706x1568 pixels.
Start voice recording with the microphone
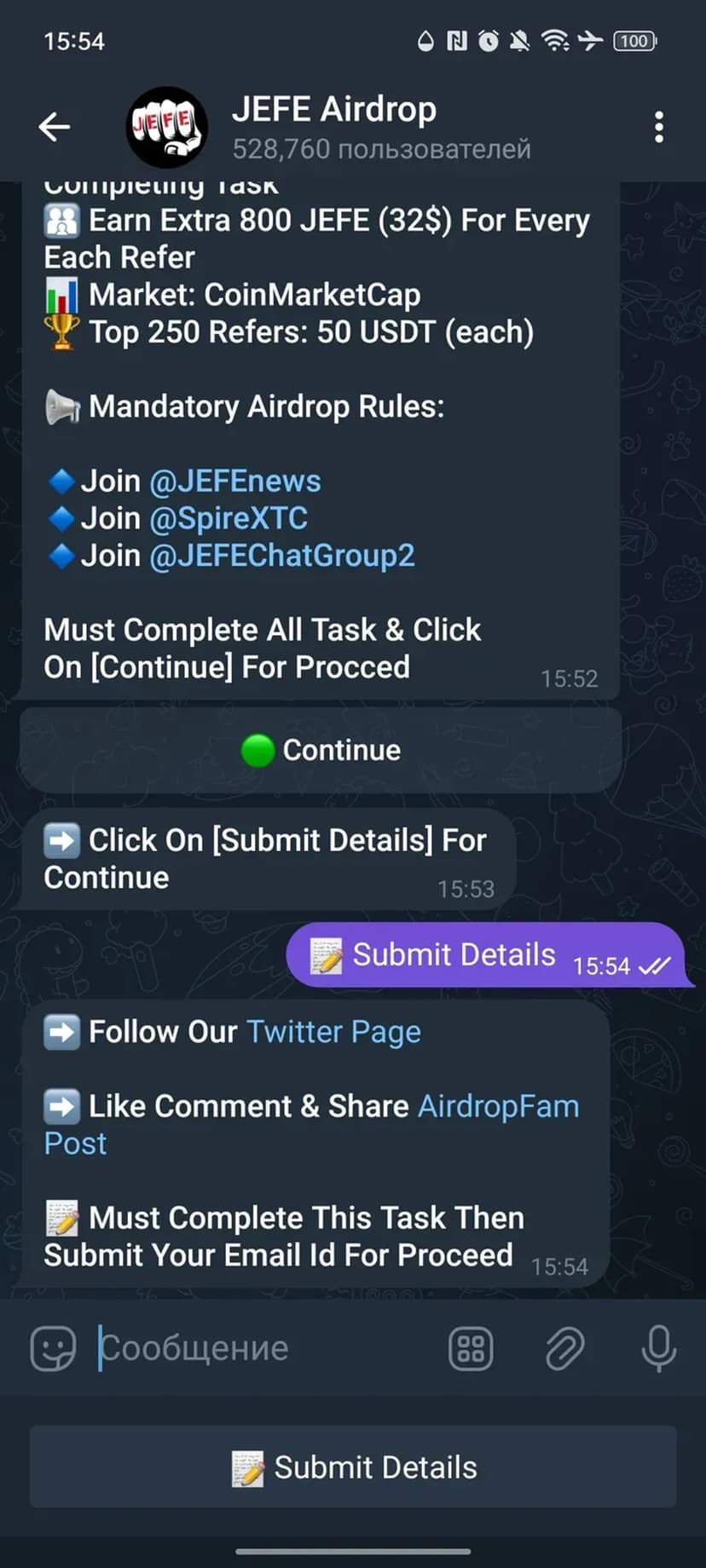click(658, 1348)
